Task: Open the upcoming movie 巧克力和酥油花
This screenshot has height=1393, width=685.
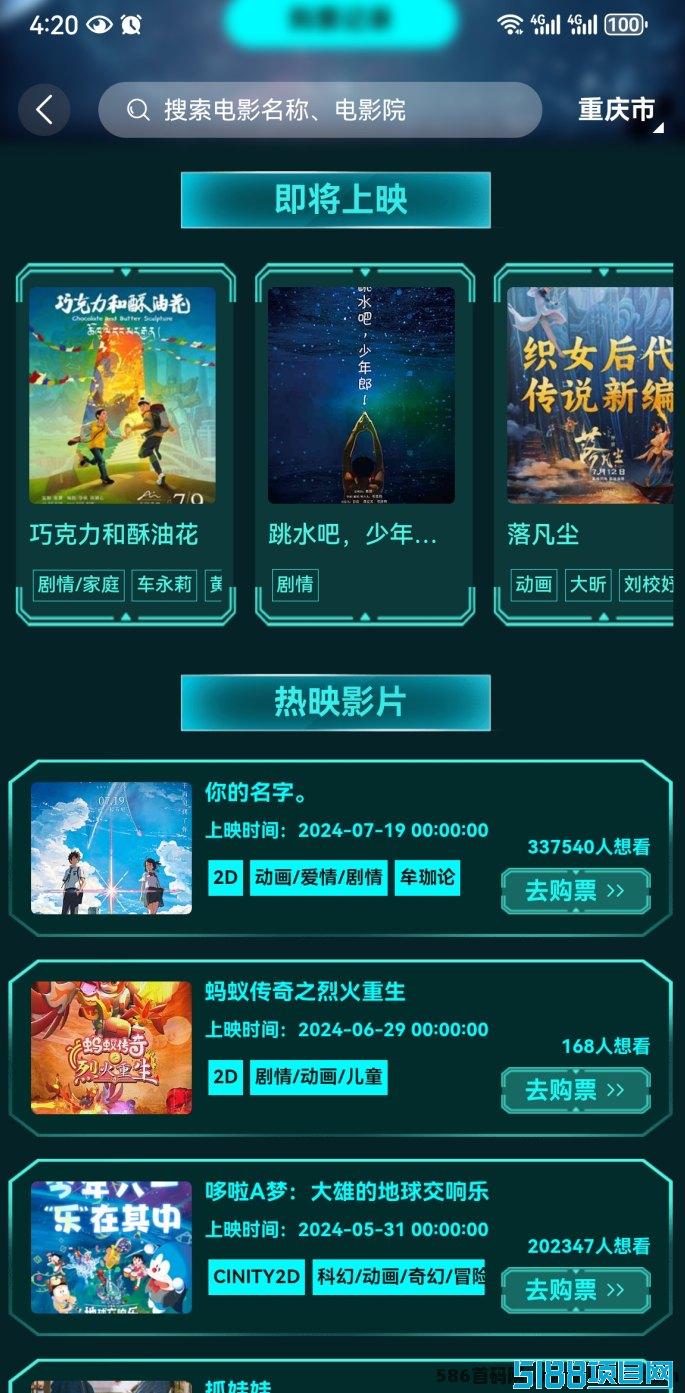Action: pyautogui.click(x=122, y=396)
